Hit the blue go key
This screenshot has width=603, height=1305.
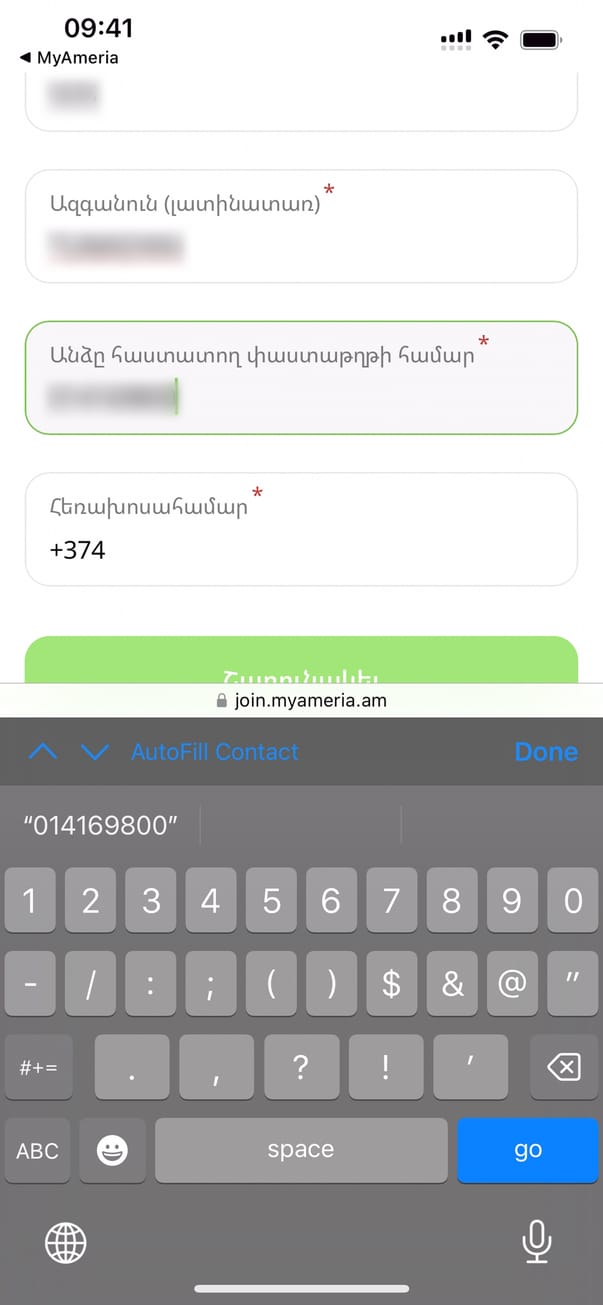click(527, 1151)
